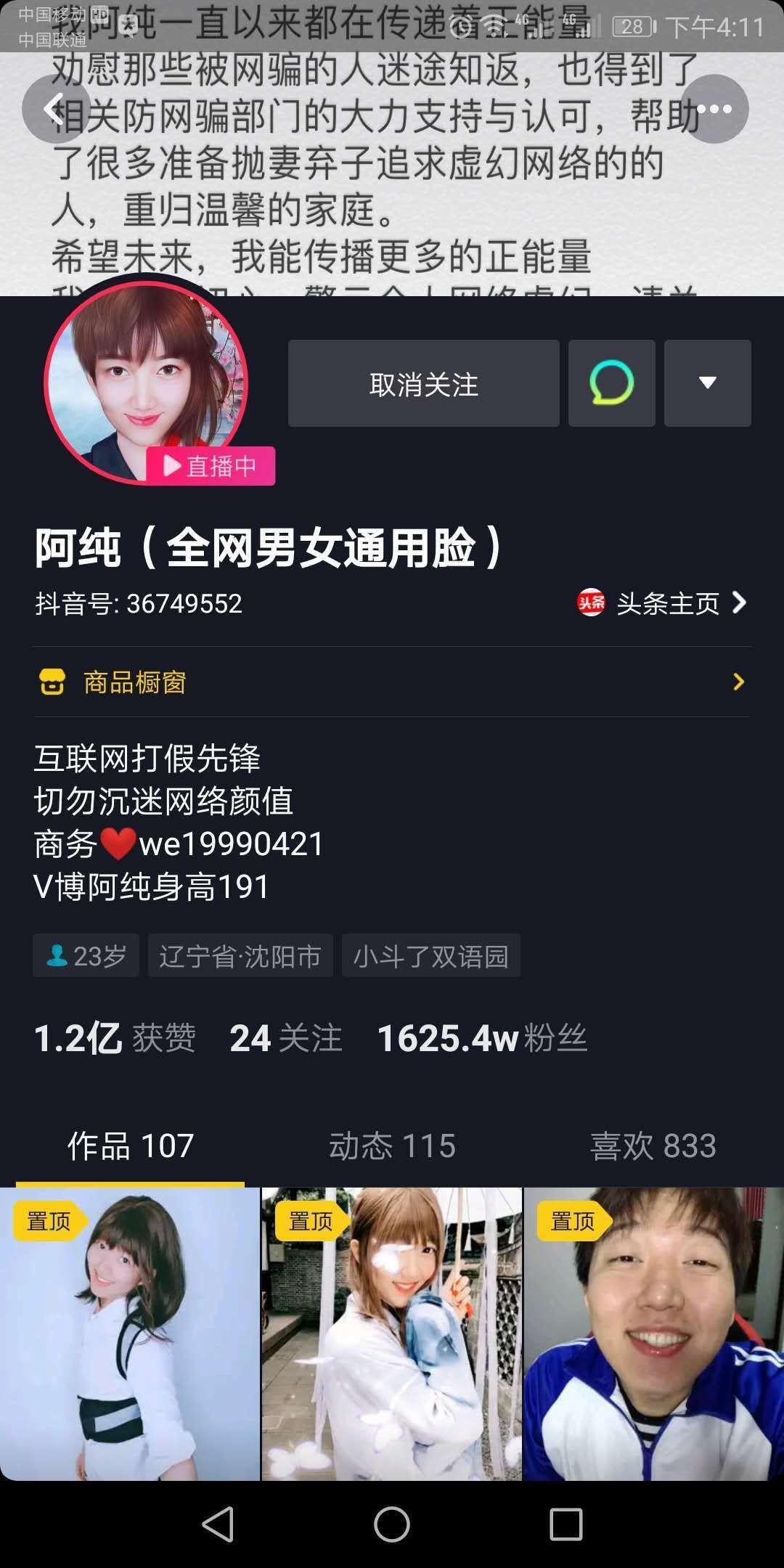Go back using the top-left arrow

55,109
